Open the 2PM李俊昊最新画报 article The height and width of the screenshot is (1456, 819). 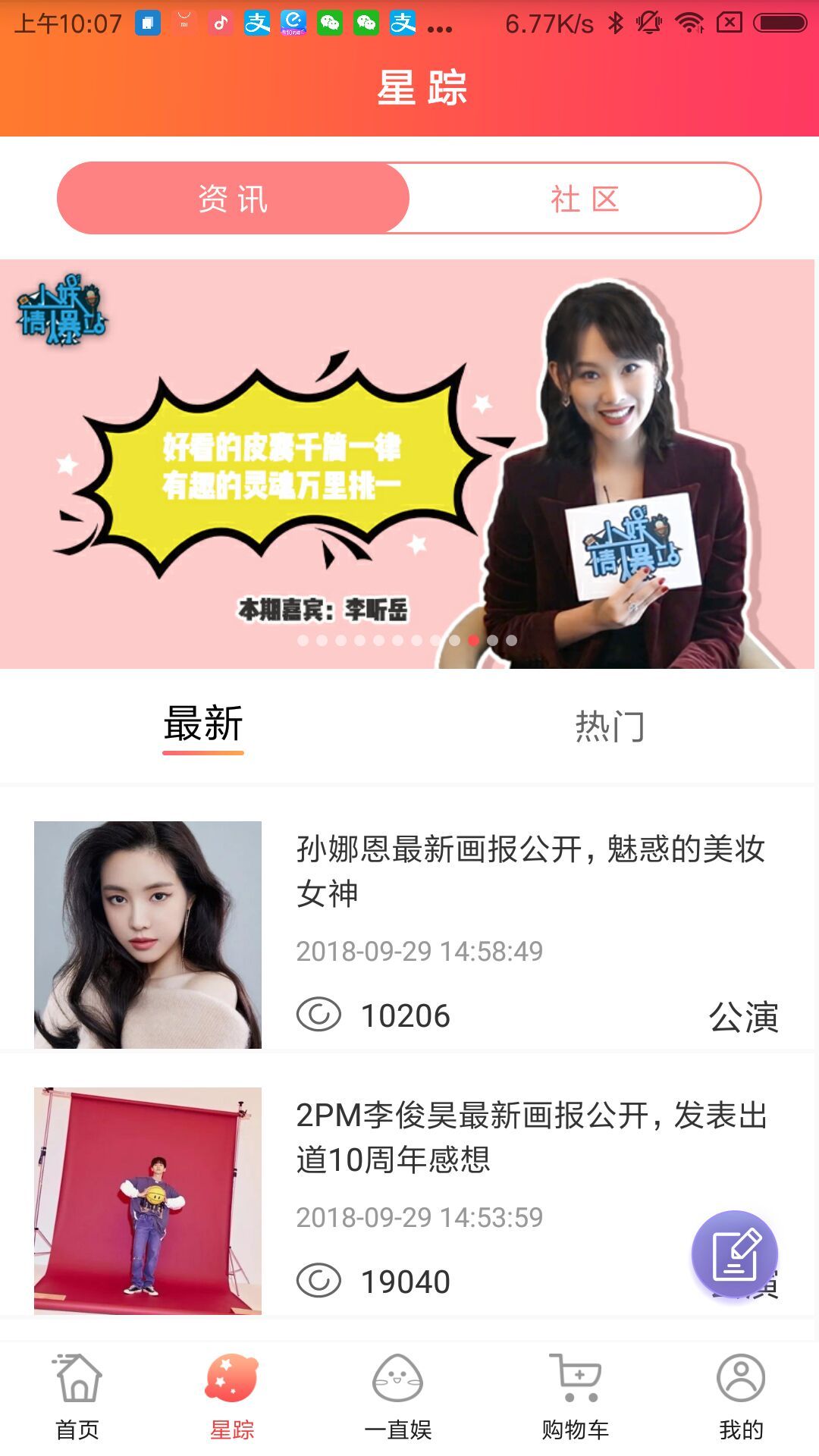(529, 1136)
